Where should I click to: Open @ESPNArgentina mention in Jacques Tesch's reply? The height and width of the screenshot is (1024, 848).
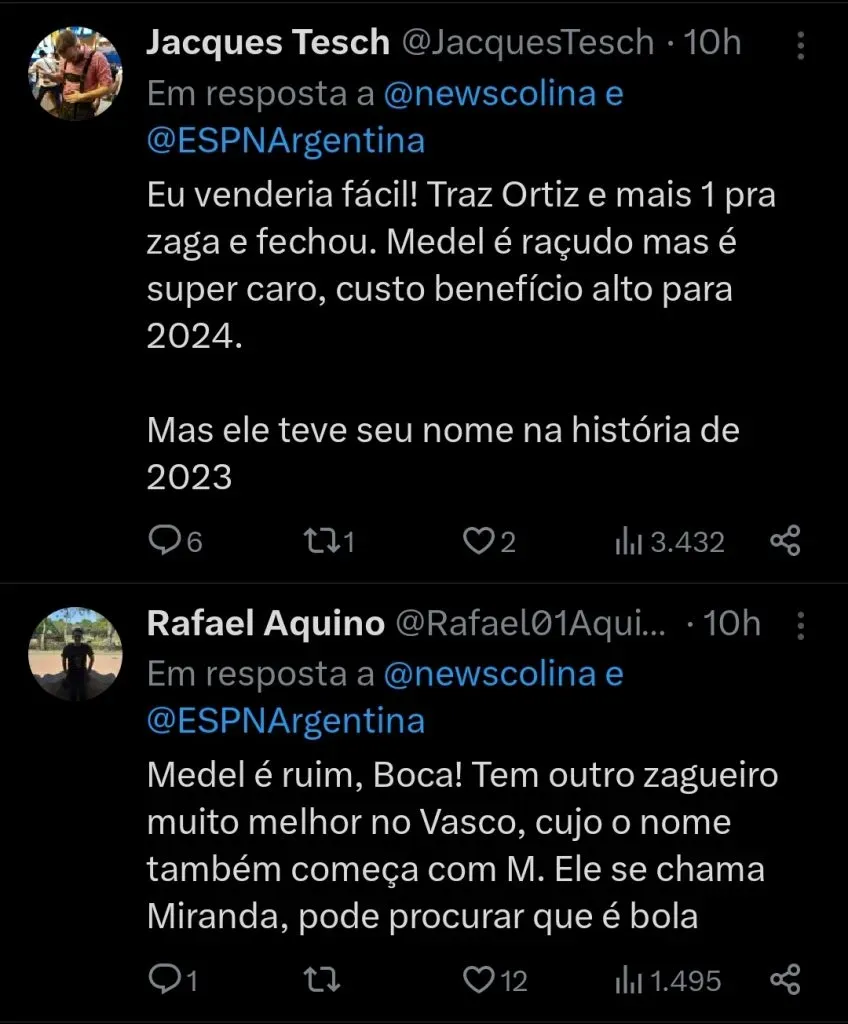point(286,140)
